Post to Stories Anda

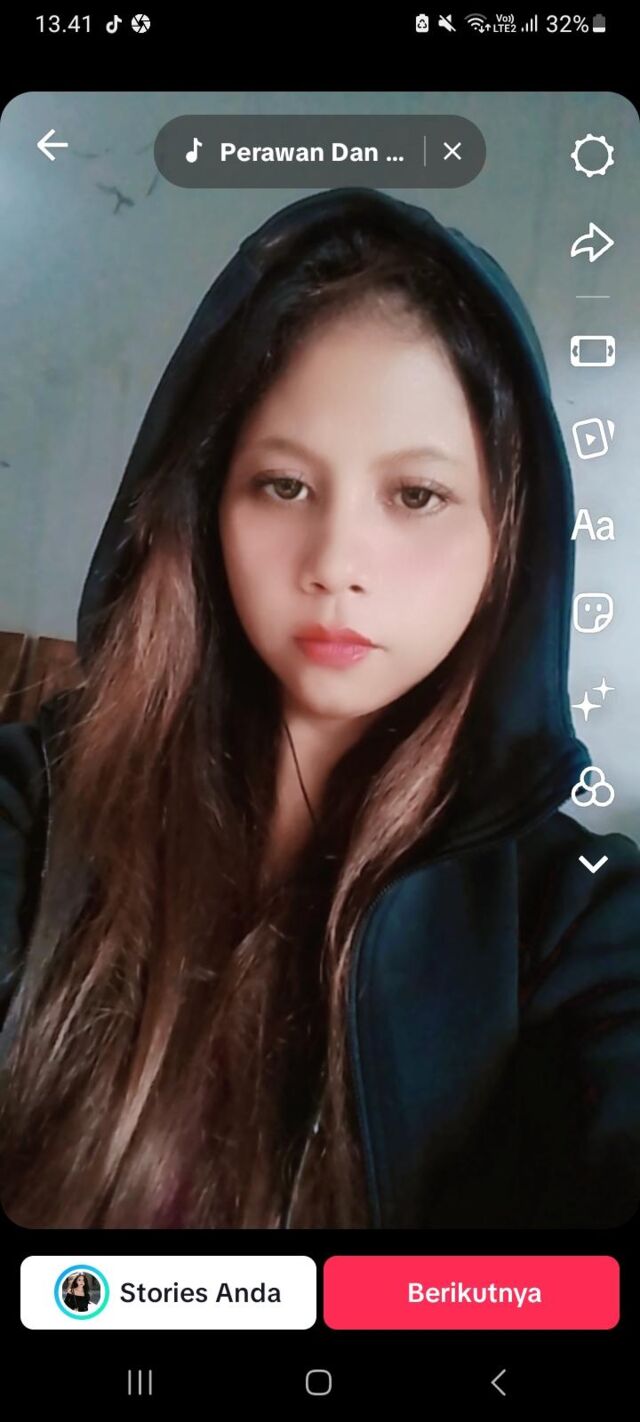click(168, 1292)
